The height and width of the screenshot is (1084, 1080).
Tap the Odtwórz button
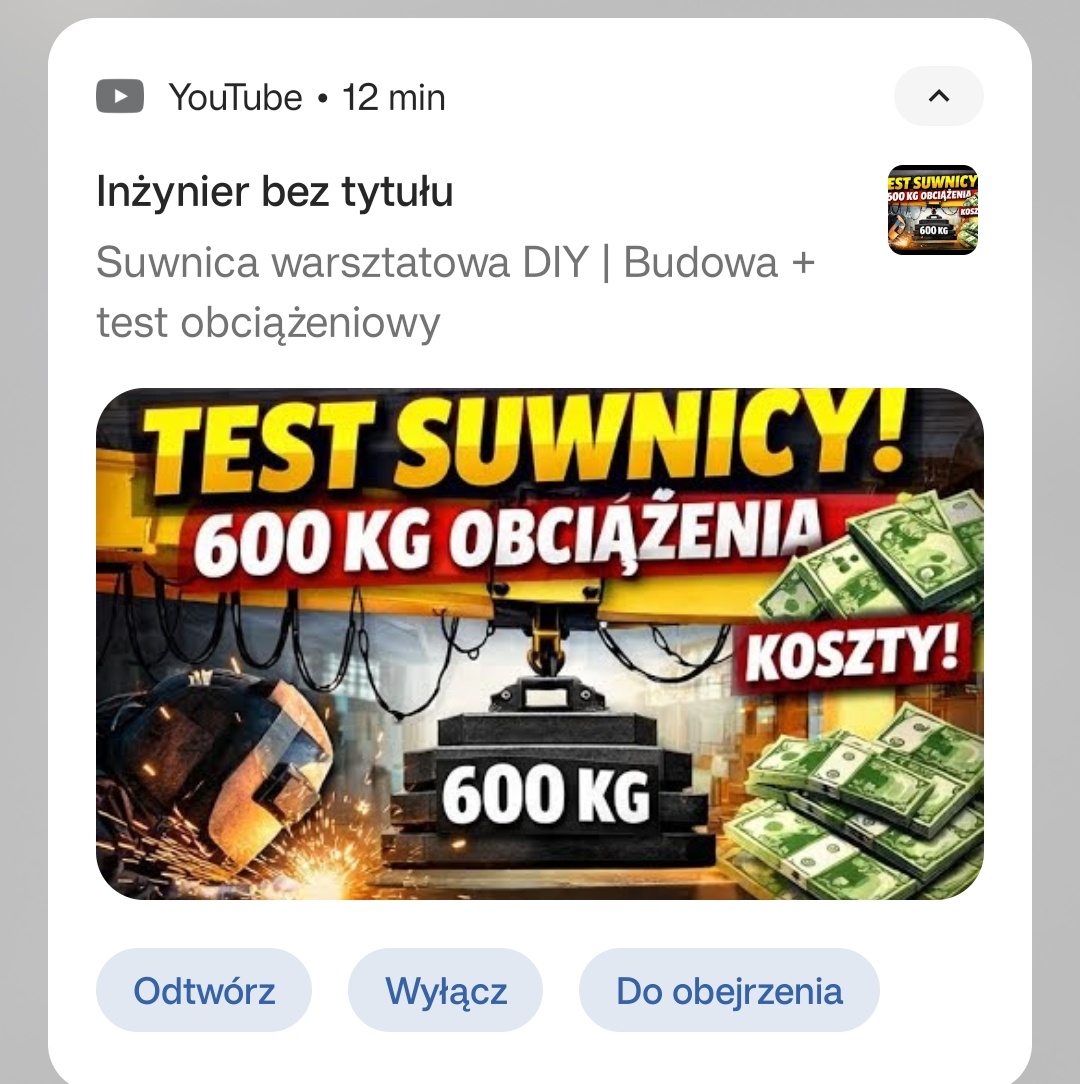(204, 991)
